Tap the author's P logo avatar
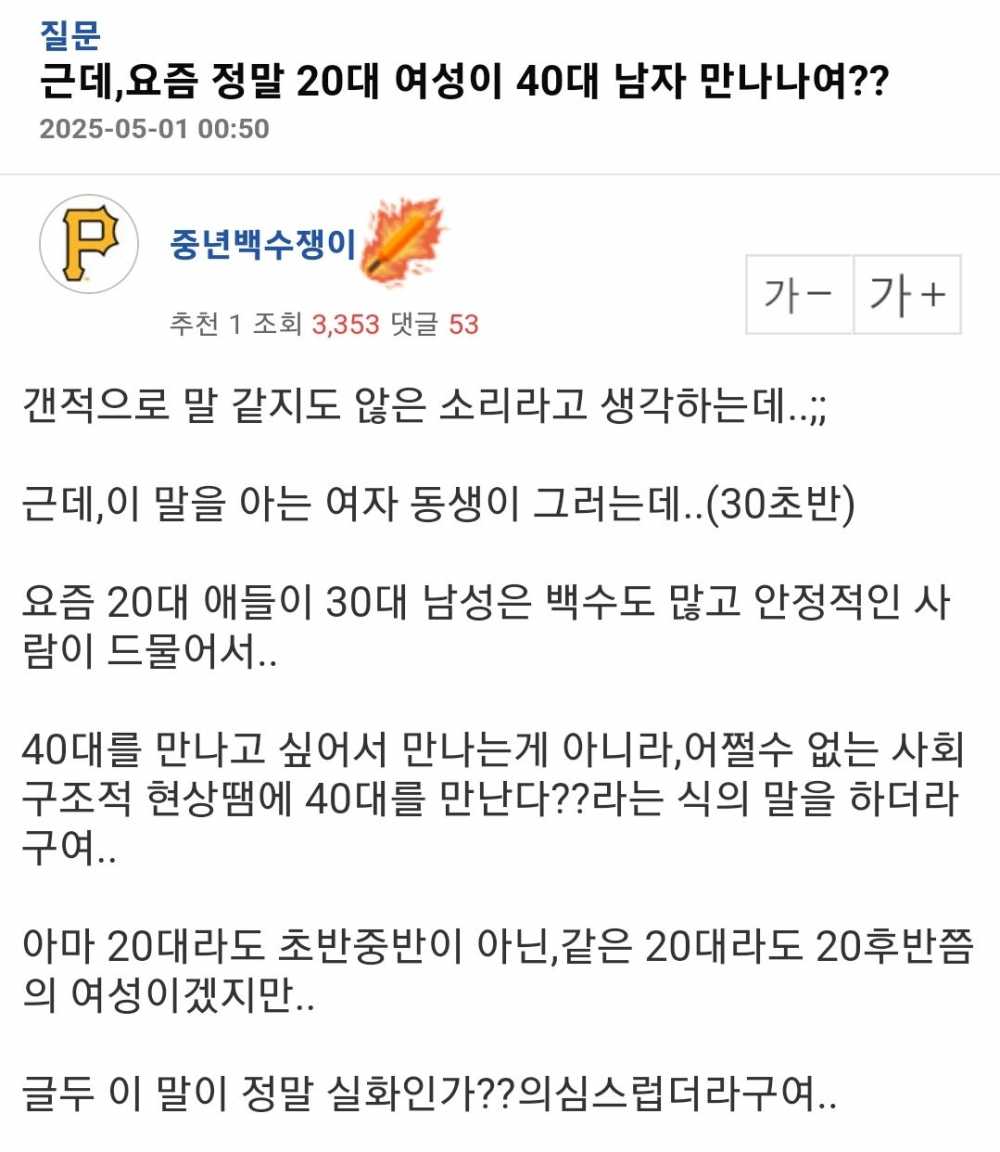Image resolution: width=1000 pixels, height=1152 pixels. (x=88, y=243)
